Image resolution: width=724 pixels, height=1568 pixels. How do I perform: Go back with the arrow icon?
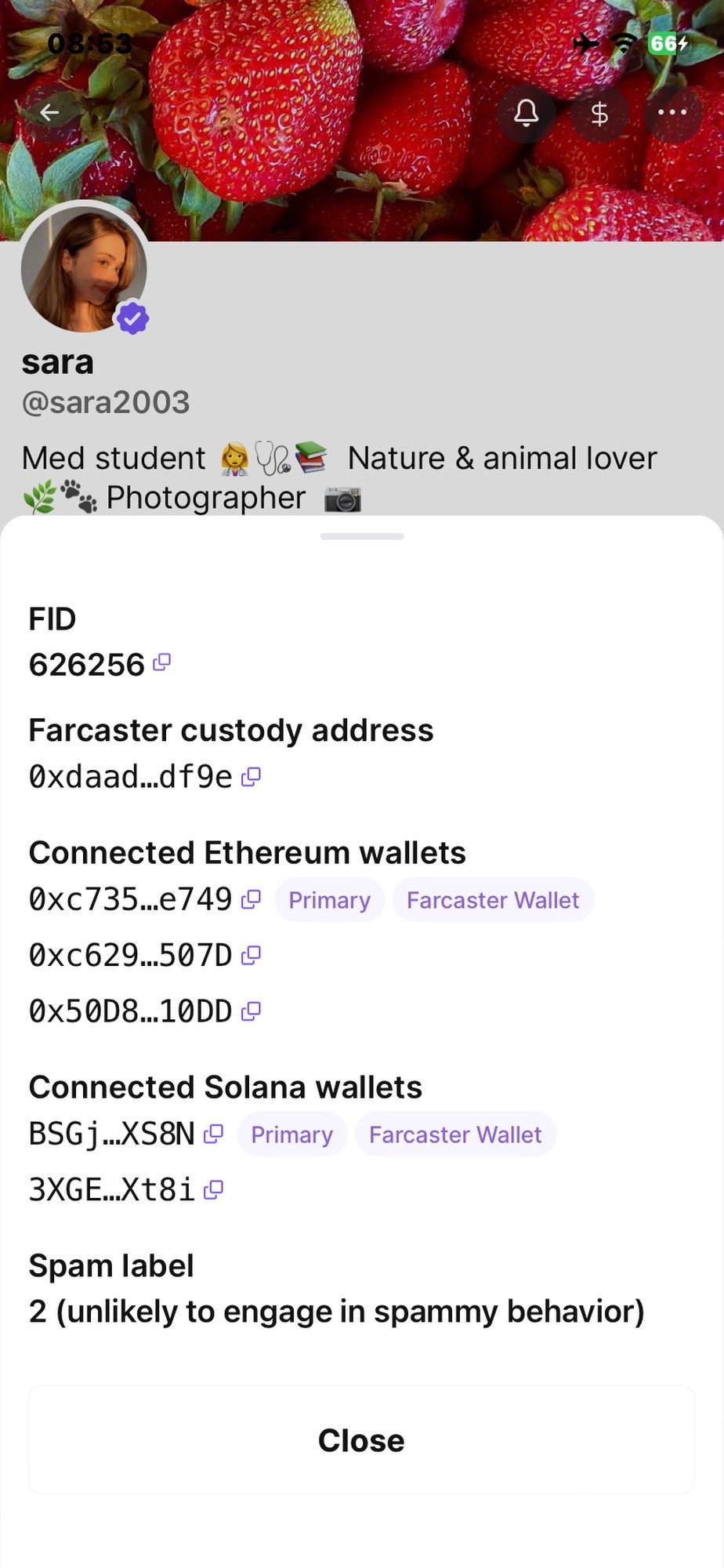tap(50, 113)
